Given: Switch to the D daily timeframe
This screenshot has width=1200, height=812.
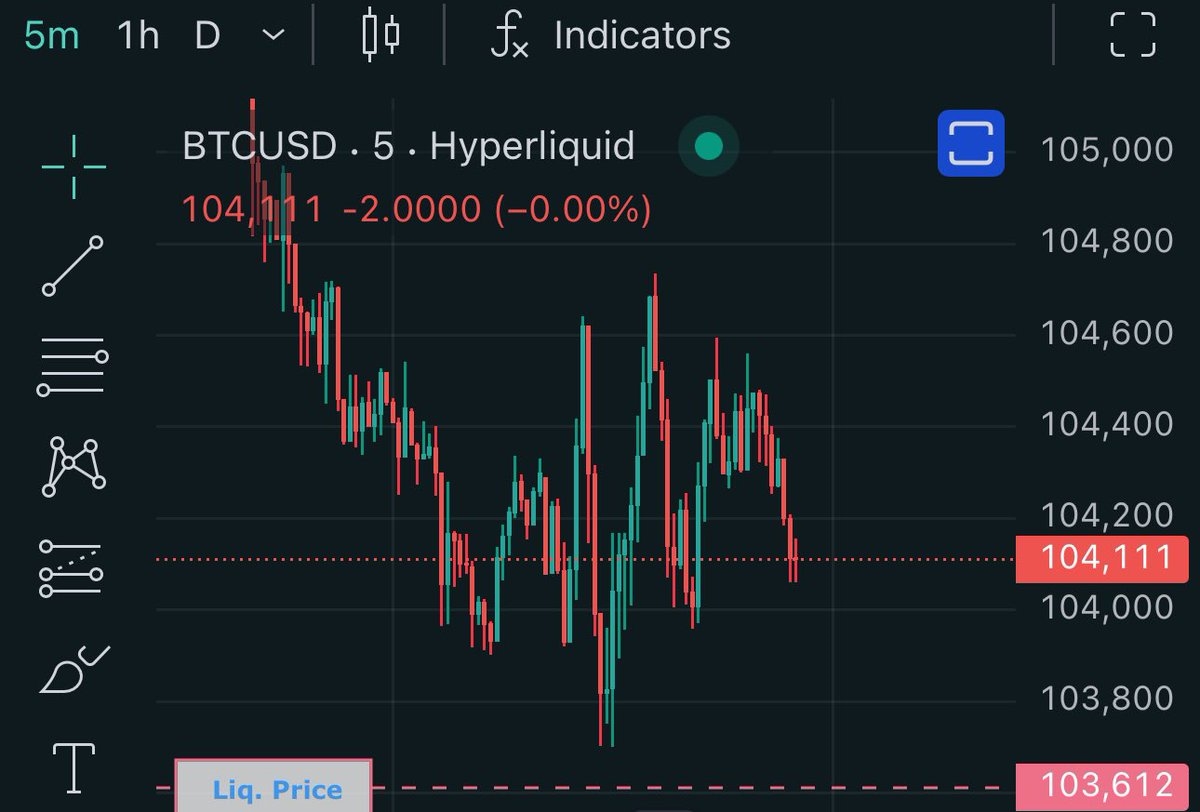Looking at the screenshot, I should tap(207, 36).
